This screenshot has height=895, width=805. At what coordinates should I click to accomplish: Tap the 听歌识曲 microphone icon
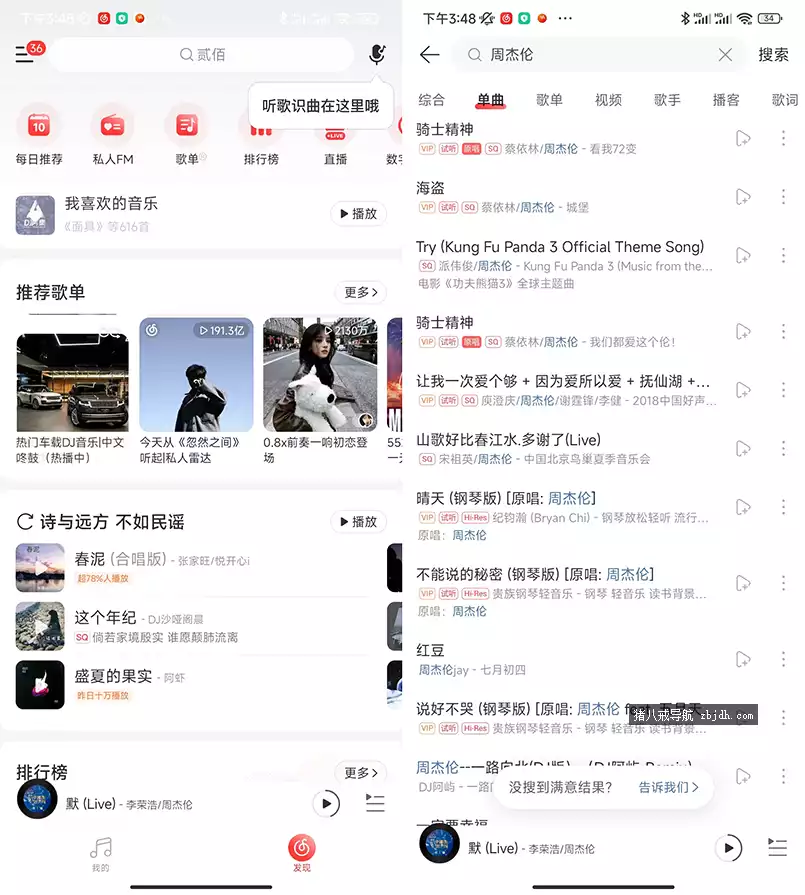pyautogui.click(x=376, y=55)
